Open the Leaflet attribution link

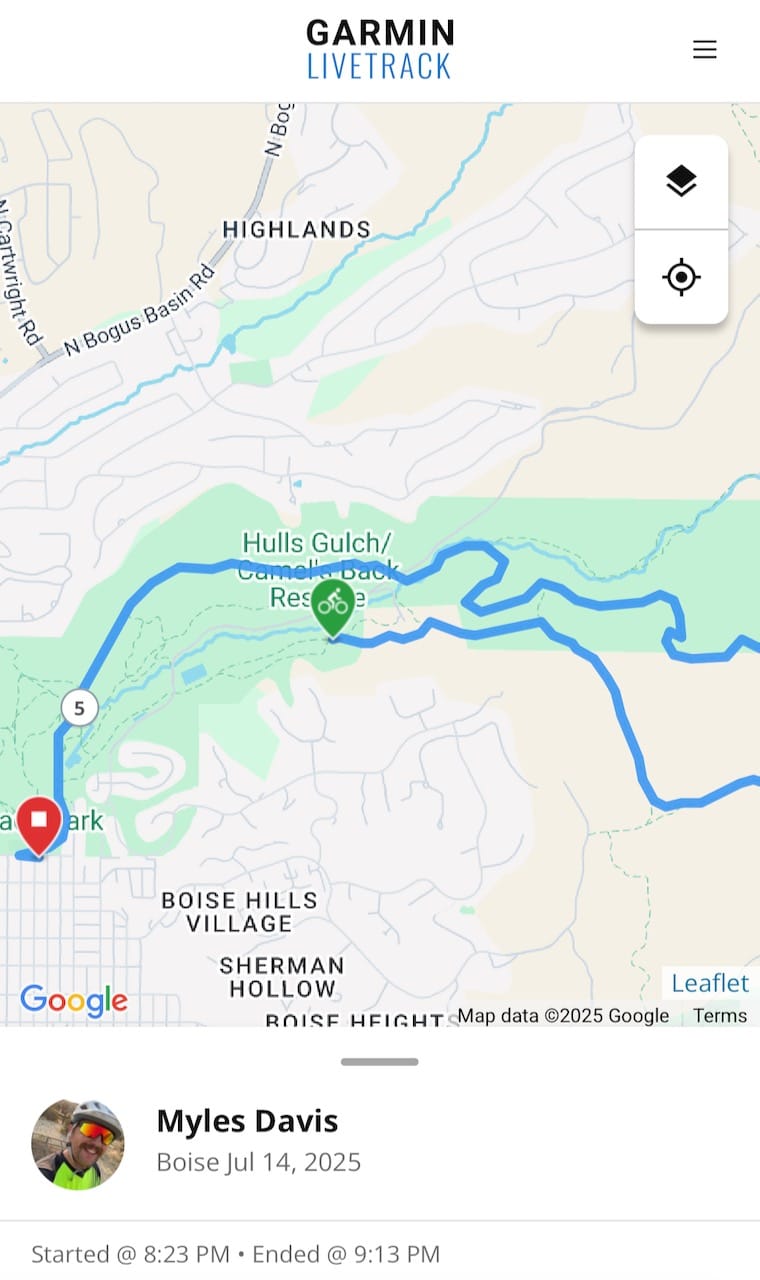[709, 983]
